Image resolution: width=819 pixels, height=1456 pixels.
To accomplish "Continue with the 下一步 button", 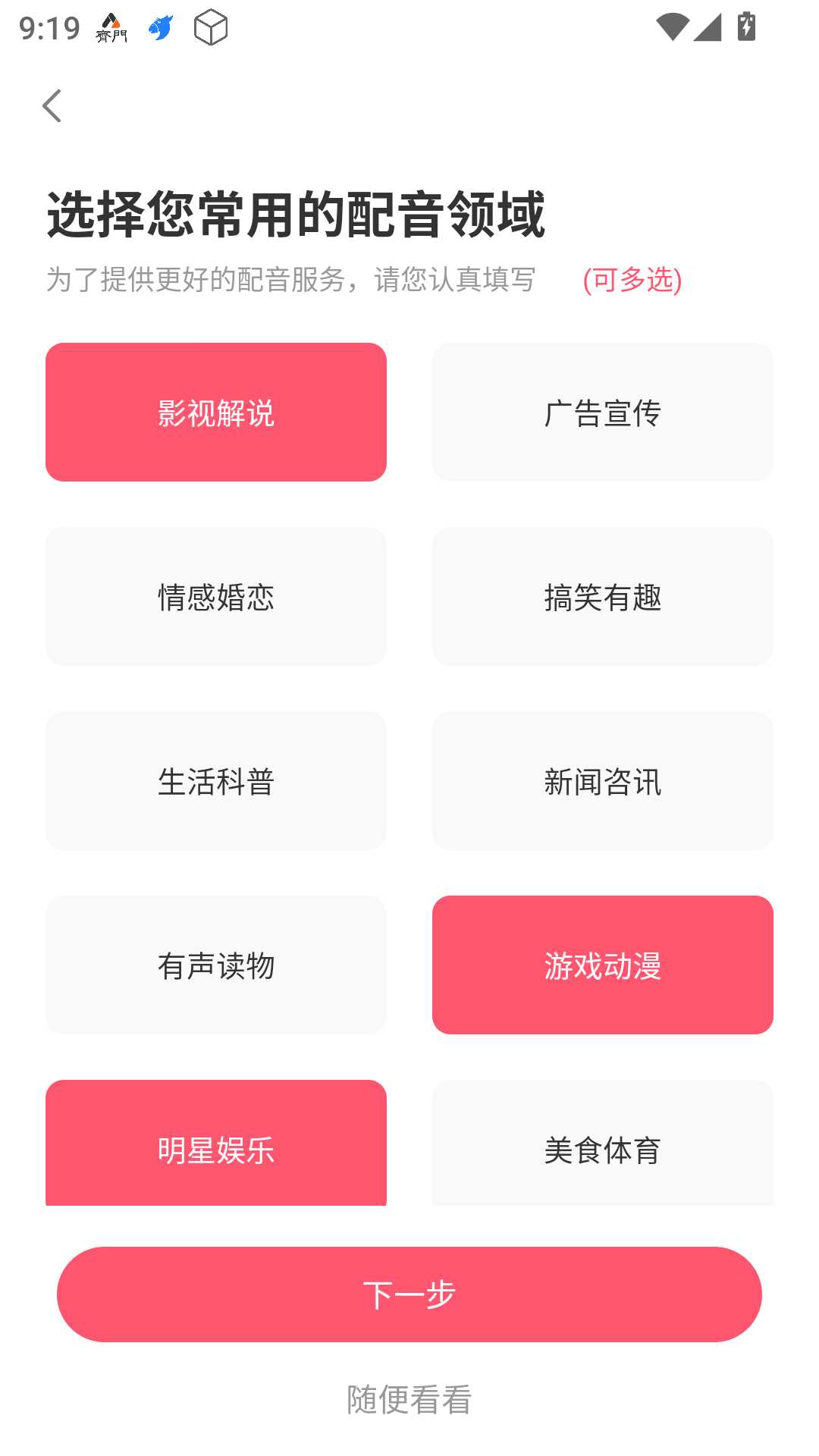I will (409, 1294).
